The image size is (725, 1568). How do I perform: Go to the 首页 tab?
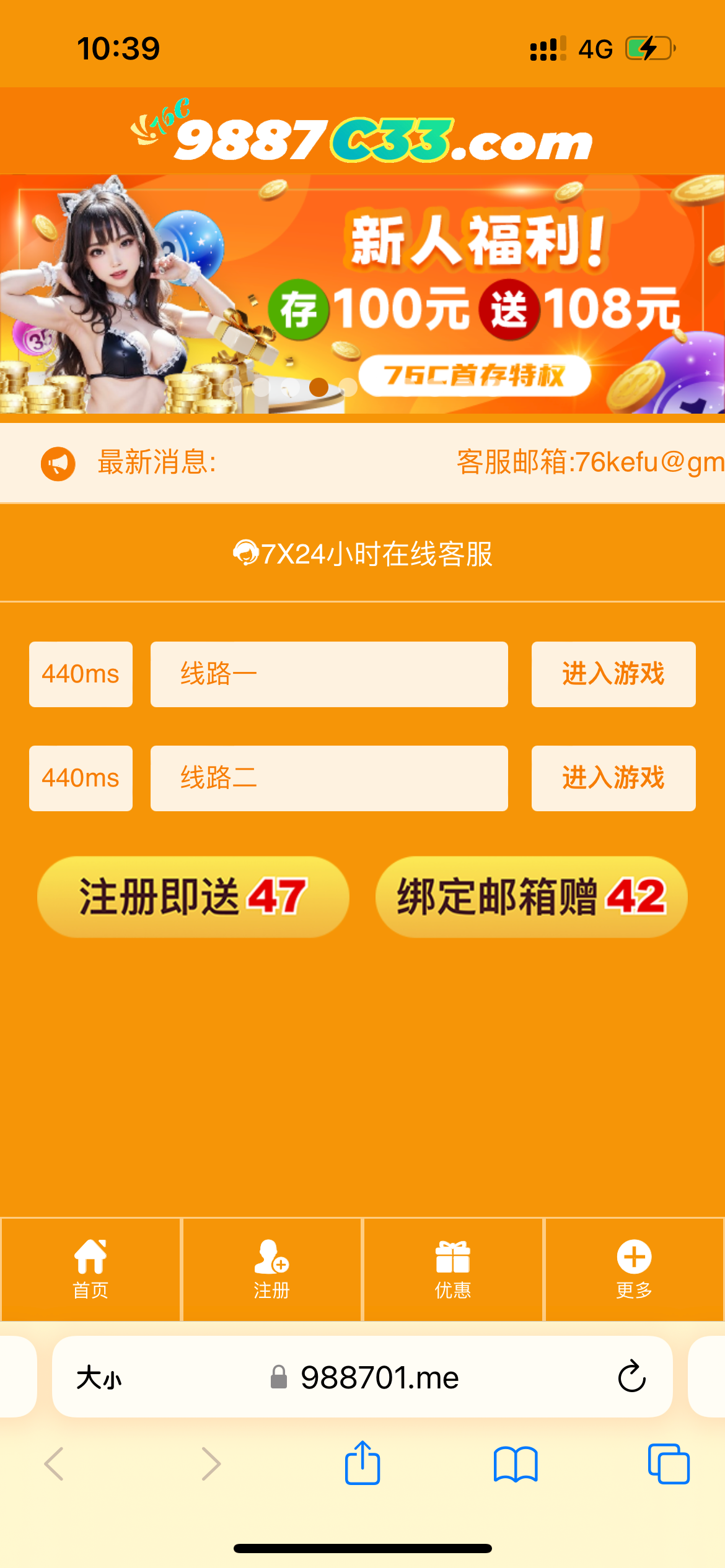90,1269
